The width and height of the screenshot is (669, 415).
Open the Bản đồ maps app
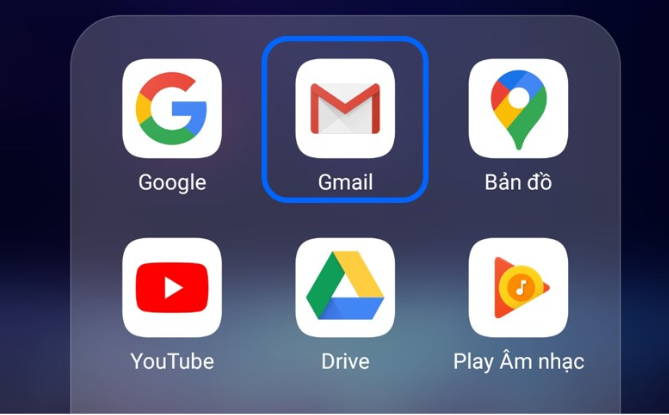(518, 108)
